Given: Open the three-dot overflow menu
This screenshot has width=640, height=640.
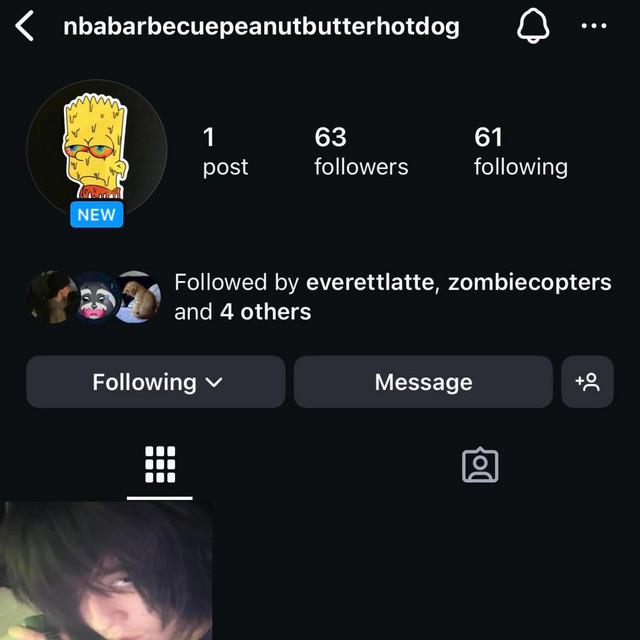Looking at the screenshot, I should coord(594,27).
